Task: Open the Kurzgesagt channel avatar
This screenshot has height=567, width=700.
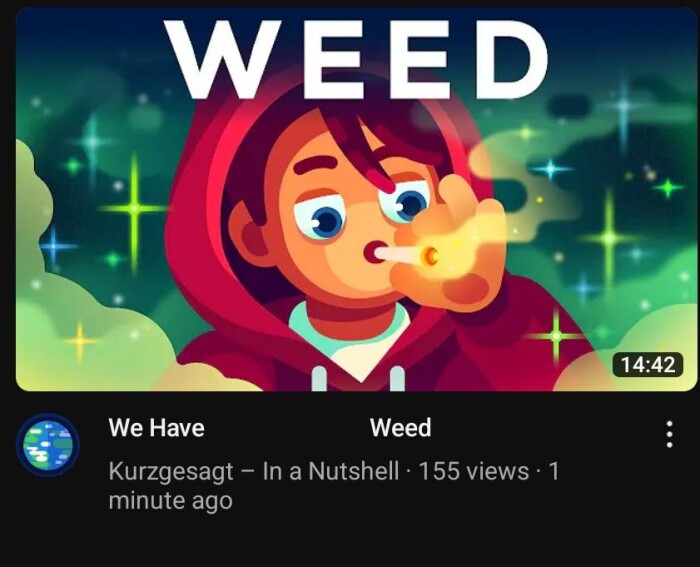Action: pyautogui.click(x=47, y=444)
